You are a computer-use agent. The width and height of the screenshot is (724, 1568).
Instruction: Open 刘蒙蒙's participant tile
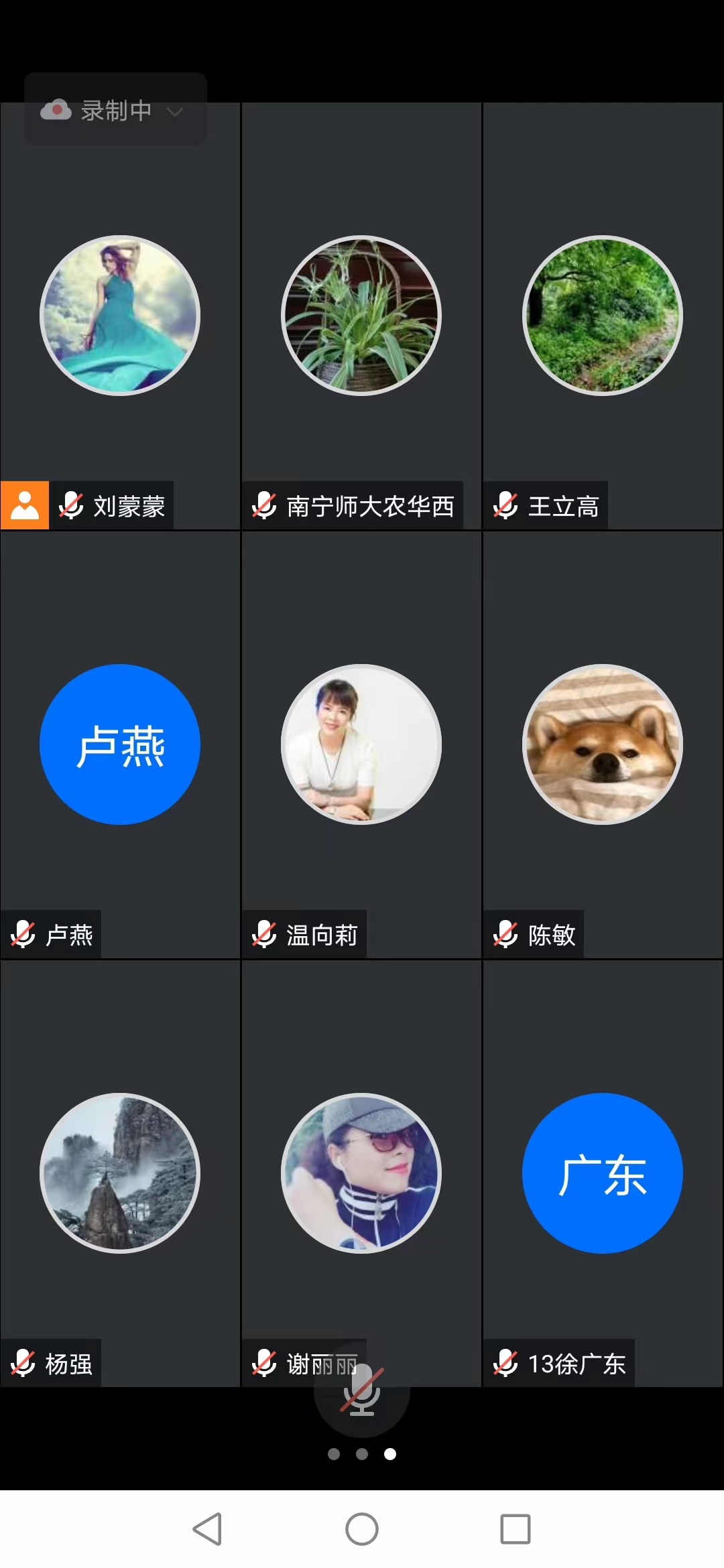tap(120, 316)
